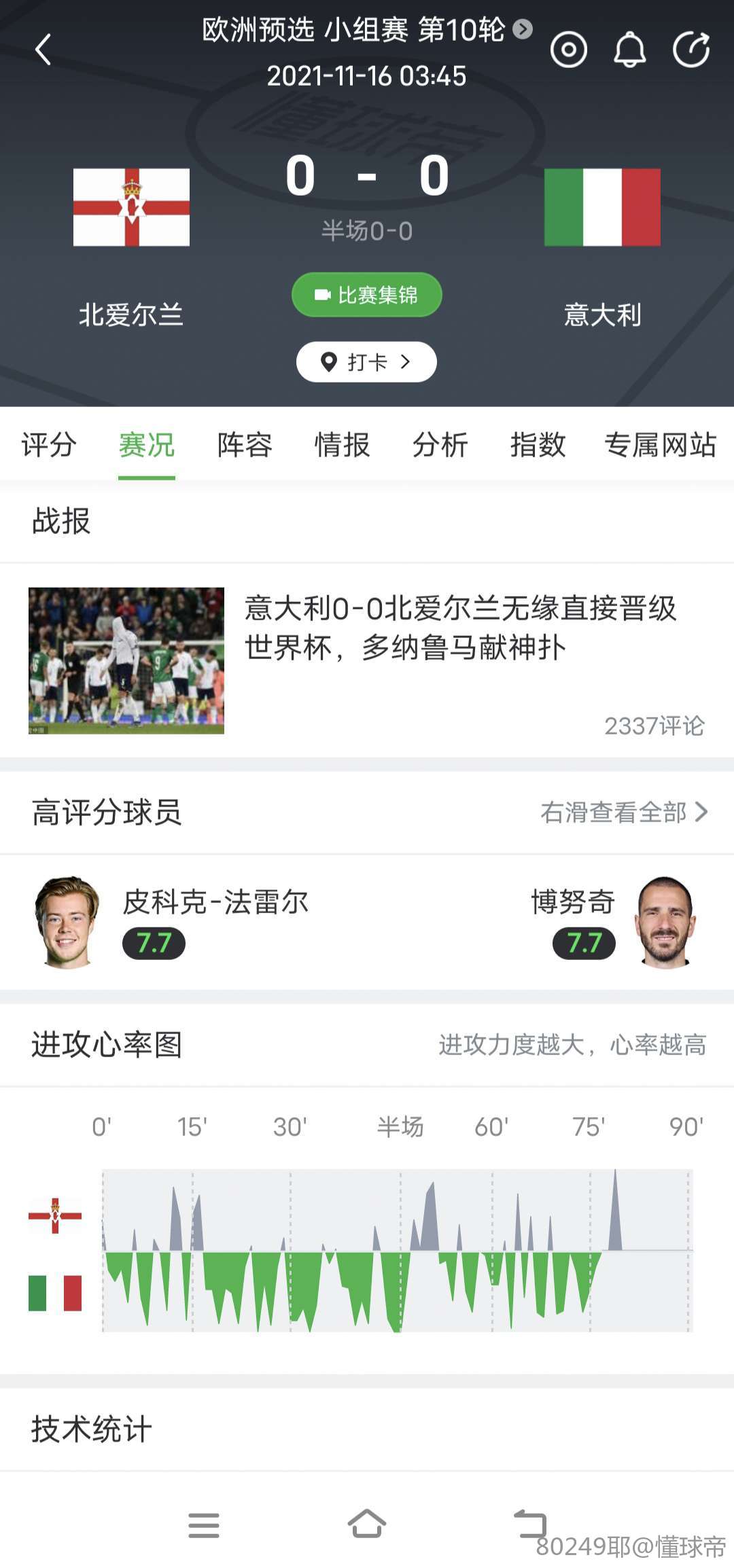Open the 分析 analysis tab
Screen dimensions: 734x1568
[x=440, y=445]
